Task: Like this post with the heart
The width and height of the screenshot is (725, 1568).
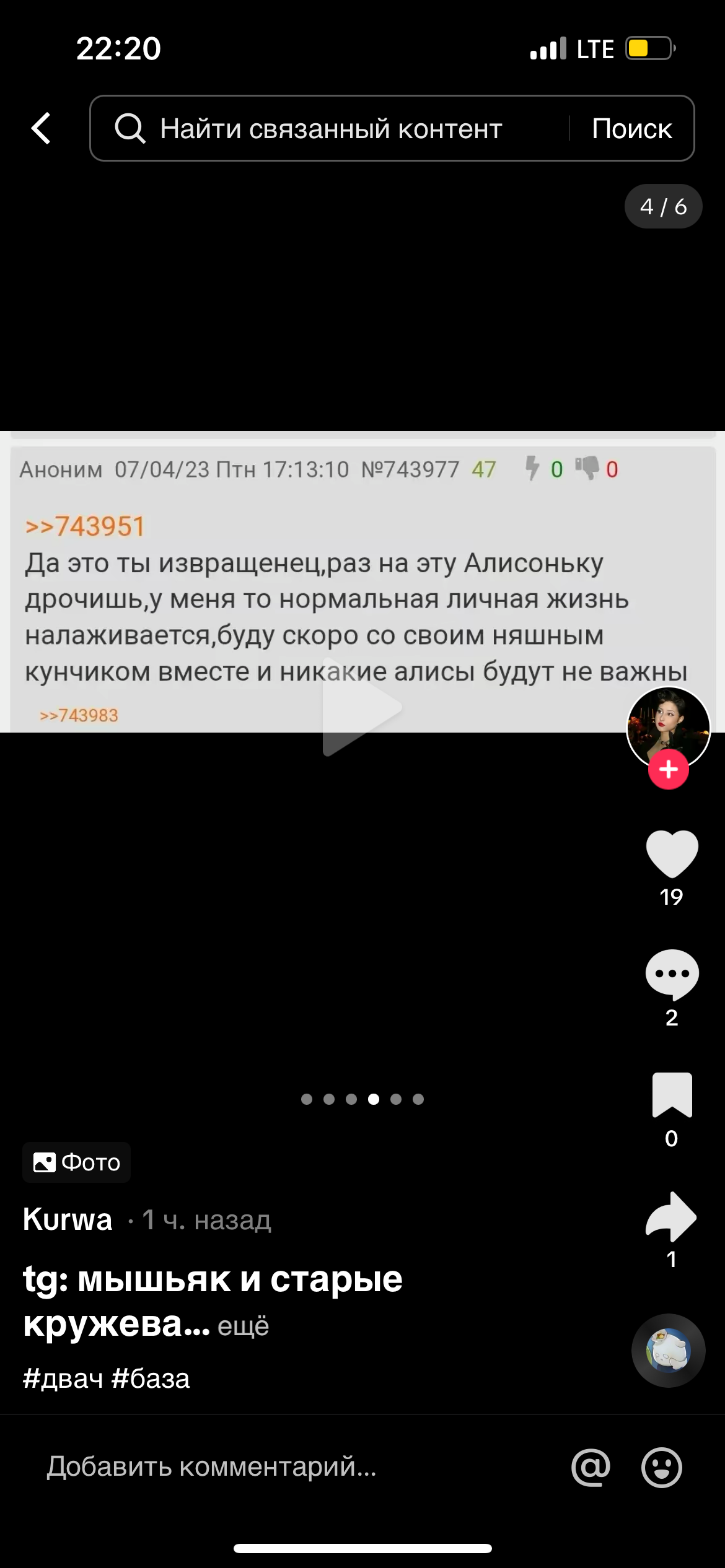Action: click(672, 853)
